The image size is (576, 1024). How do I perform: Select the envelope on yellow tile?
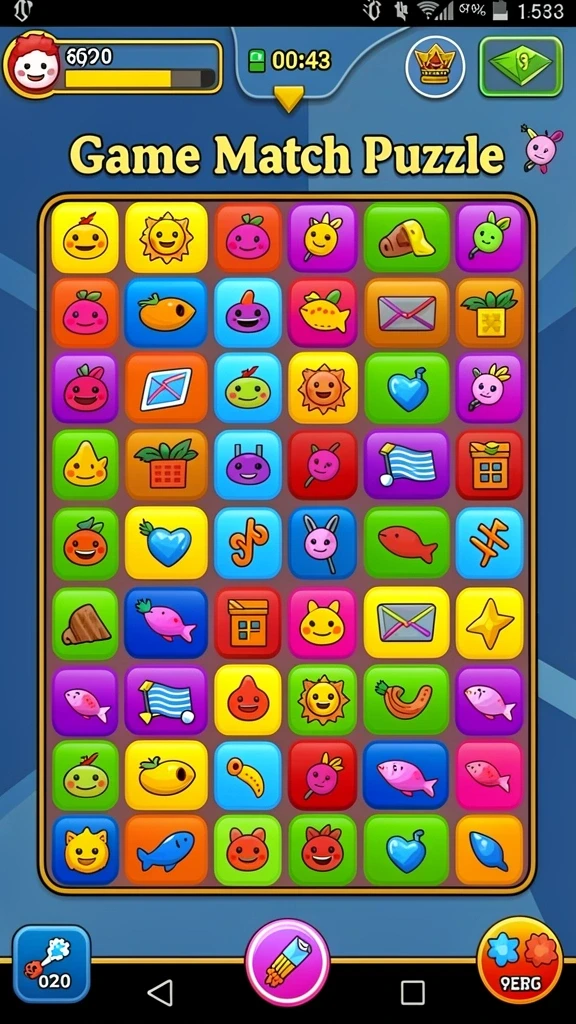406,622
